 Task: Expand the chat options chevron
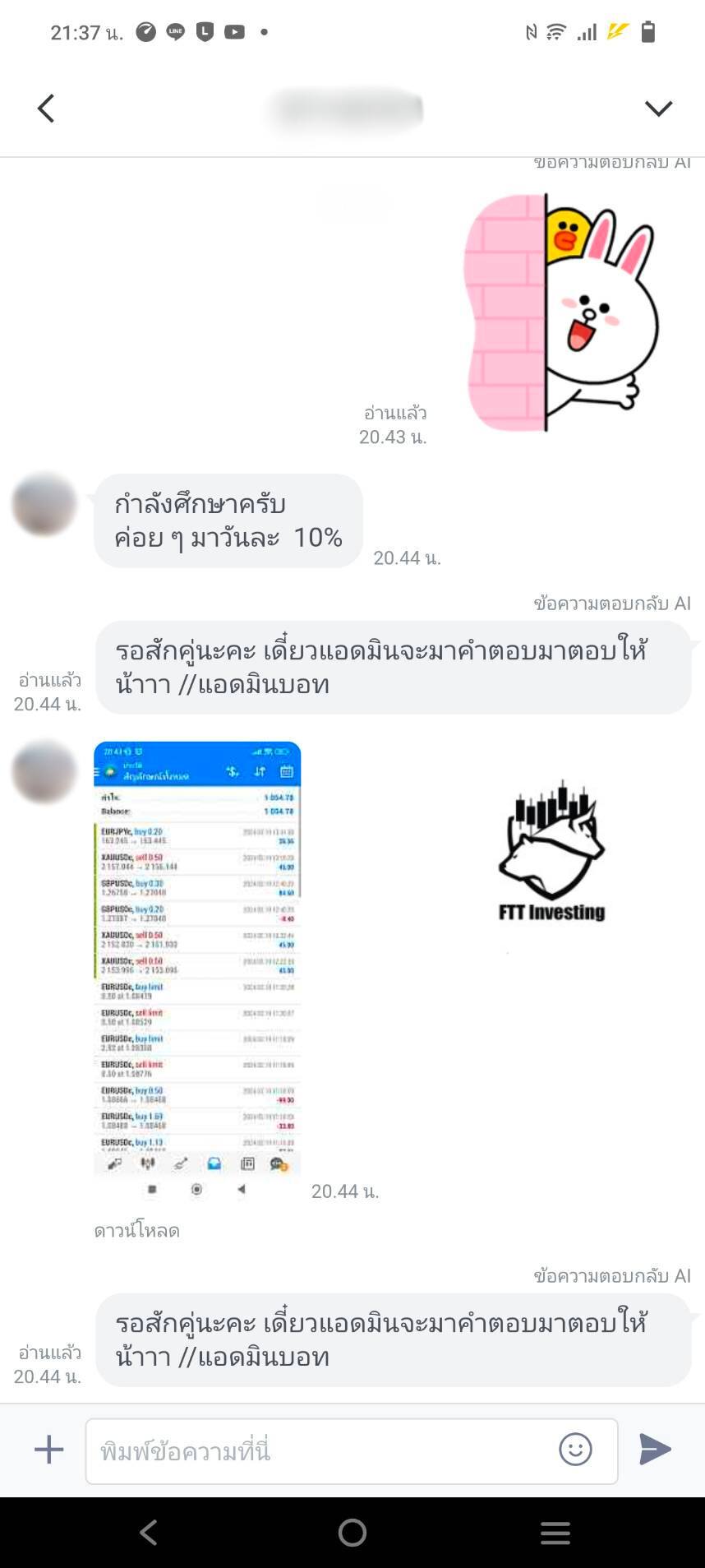pyautogui.click(x=658, y=109)
